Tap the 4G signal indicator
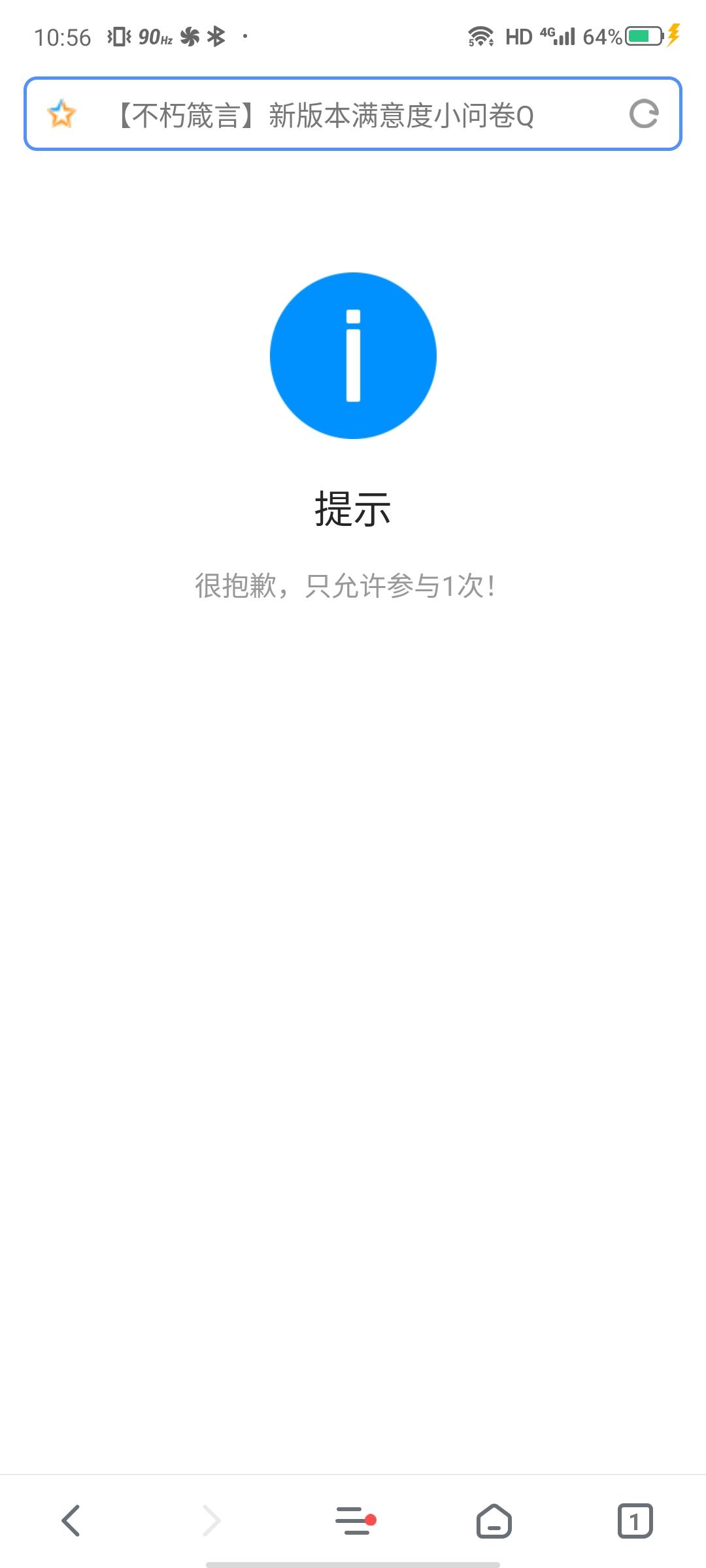The height and width of the screenshot is (1568, 706). 557,37
